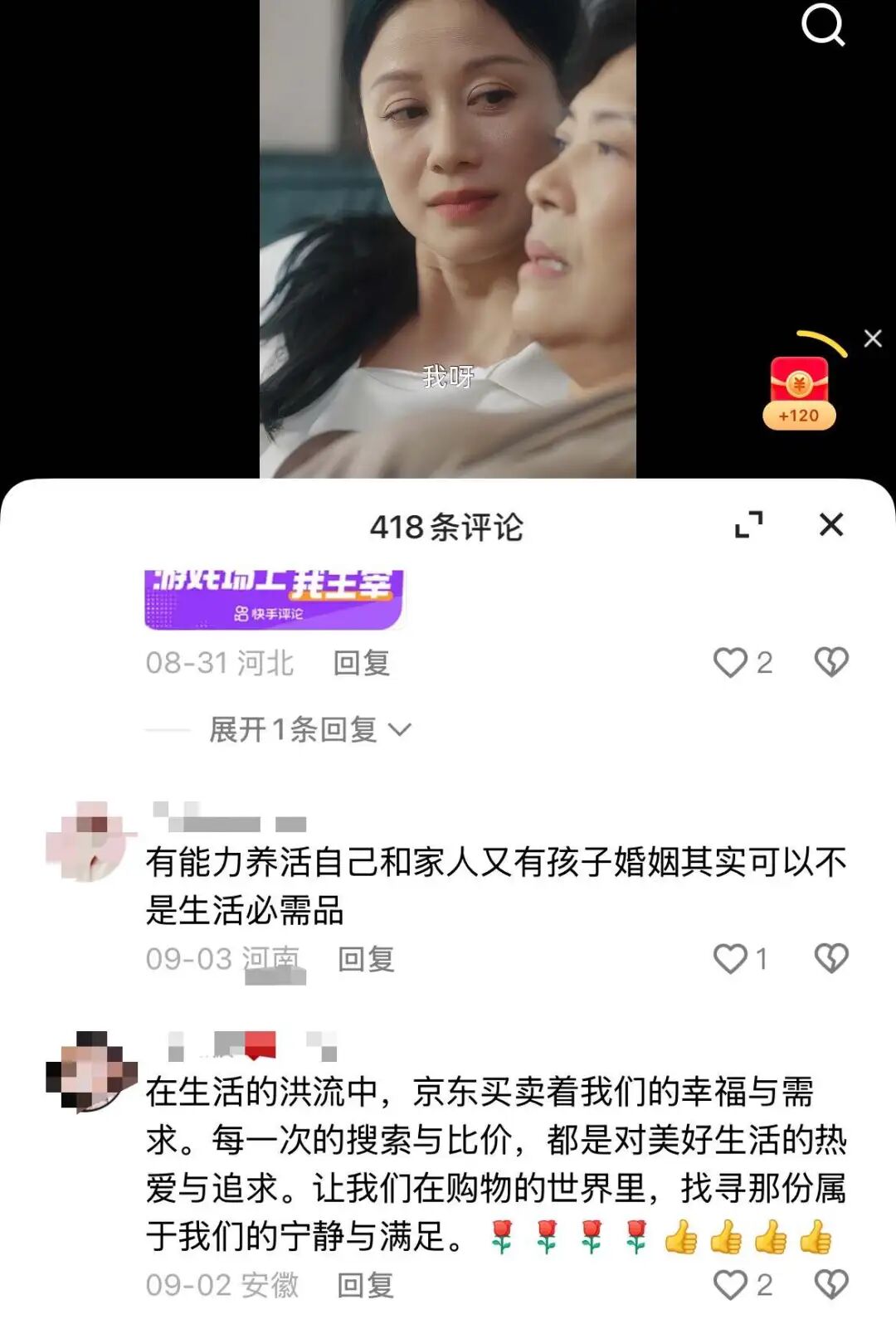Image resolution: width=896 pixels, height=1329 pixels.
Task: Like the 08-31 河北 comment
Action: coord(731,662)
